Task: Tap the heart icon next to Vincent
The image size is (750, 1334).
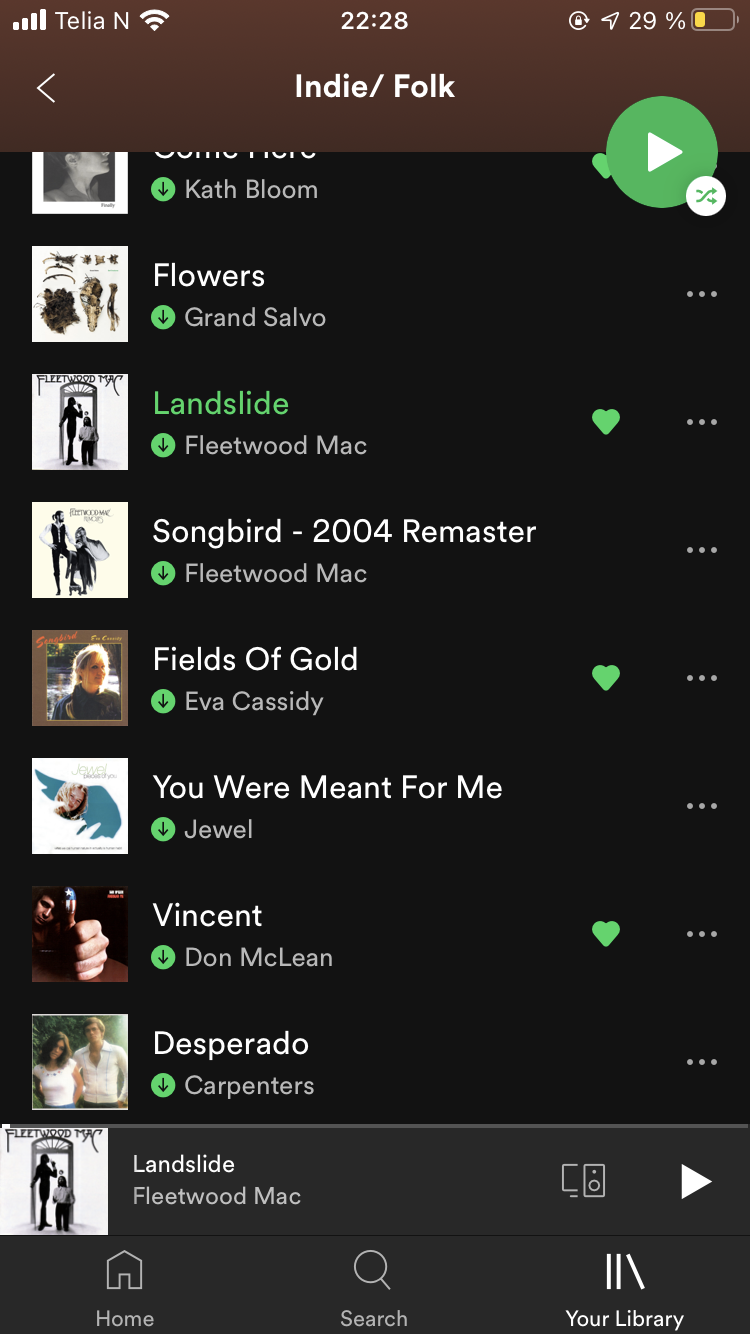Action: [x=606, y=934]
